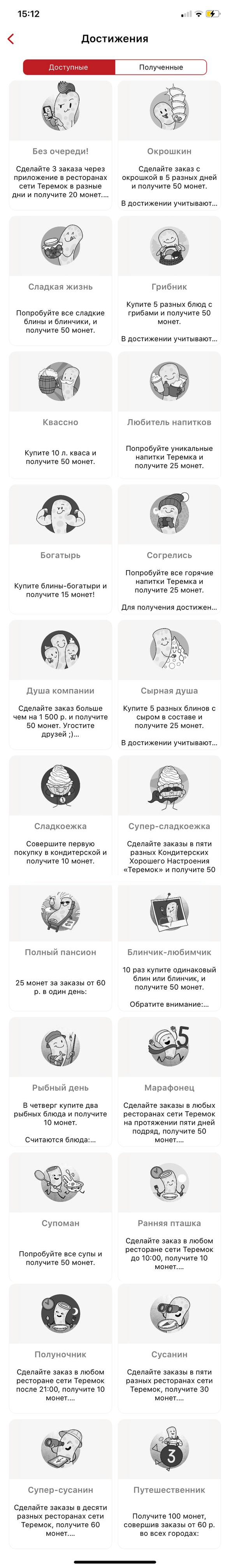Open the Окрошкин achievement card
The height and width of the screenshot is (1568, 230).
point(169,145)
